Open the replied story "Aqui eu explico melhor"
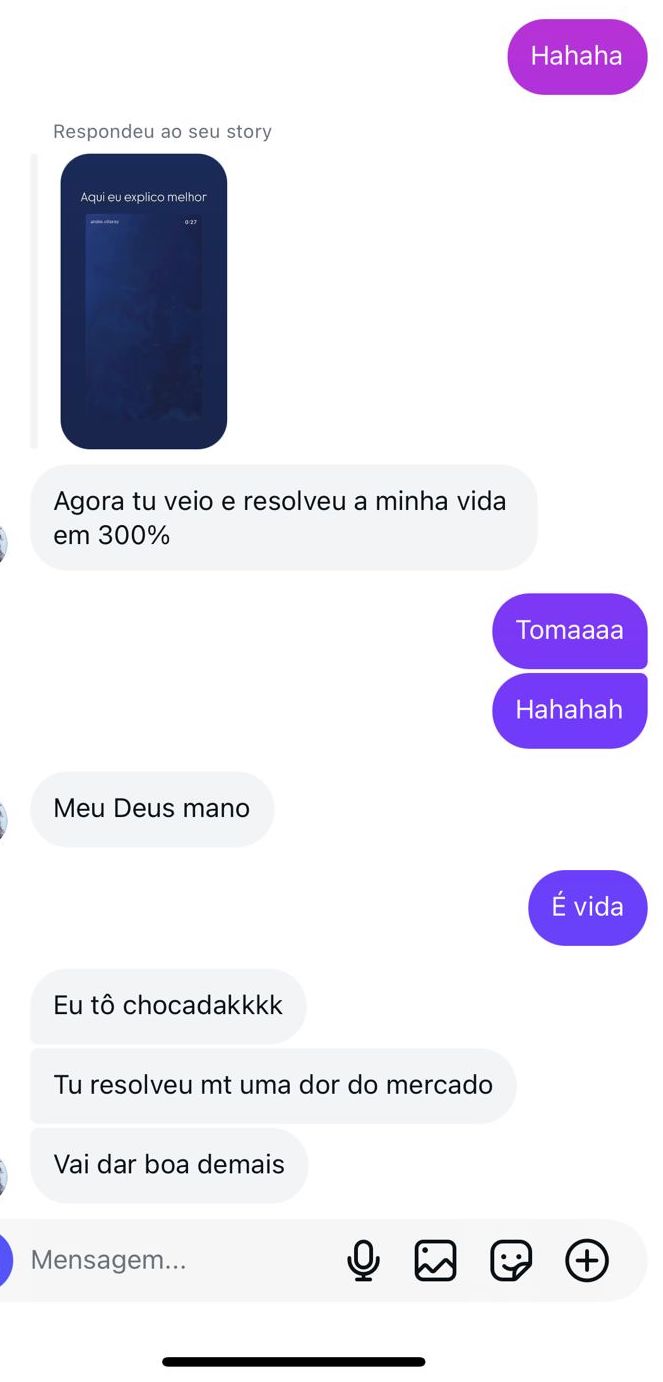 (x=144, y=301)
